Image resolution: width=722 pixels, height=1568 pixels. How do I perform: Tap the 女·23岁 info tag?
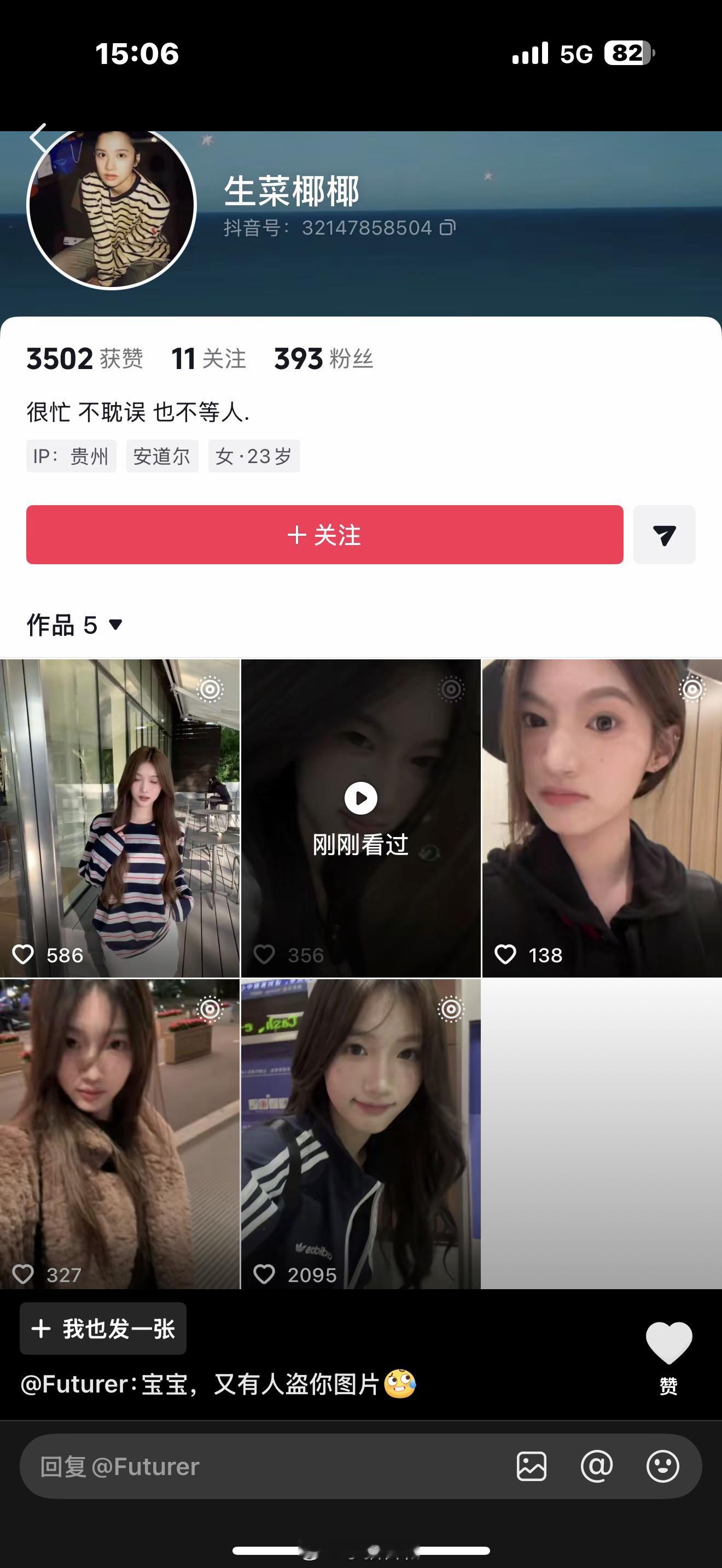[x=254, y=455]
